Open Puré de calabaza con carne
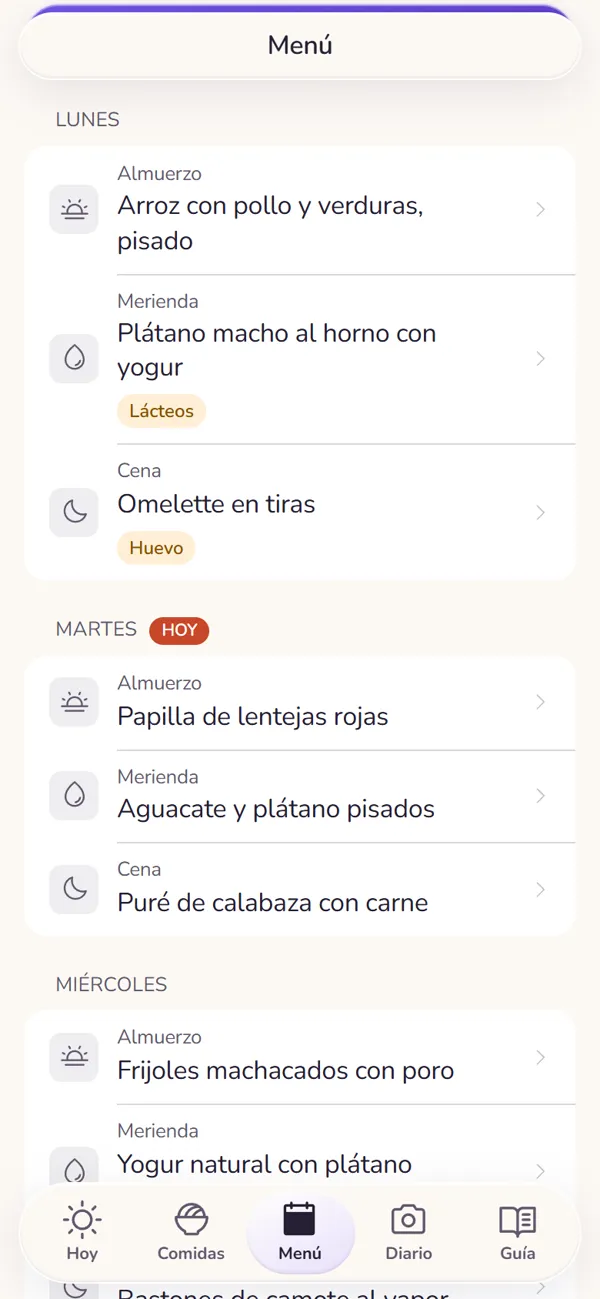 pyautogui.click(x=300, y=889)
